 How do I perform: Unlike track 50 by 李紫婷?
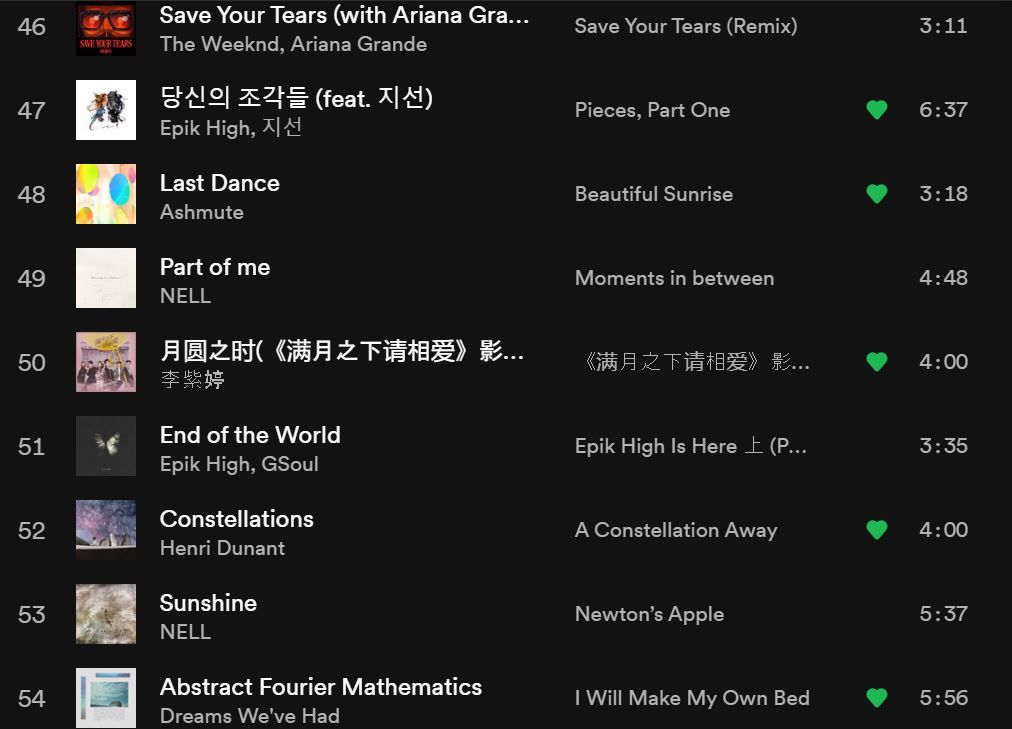876,362
